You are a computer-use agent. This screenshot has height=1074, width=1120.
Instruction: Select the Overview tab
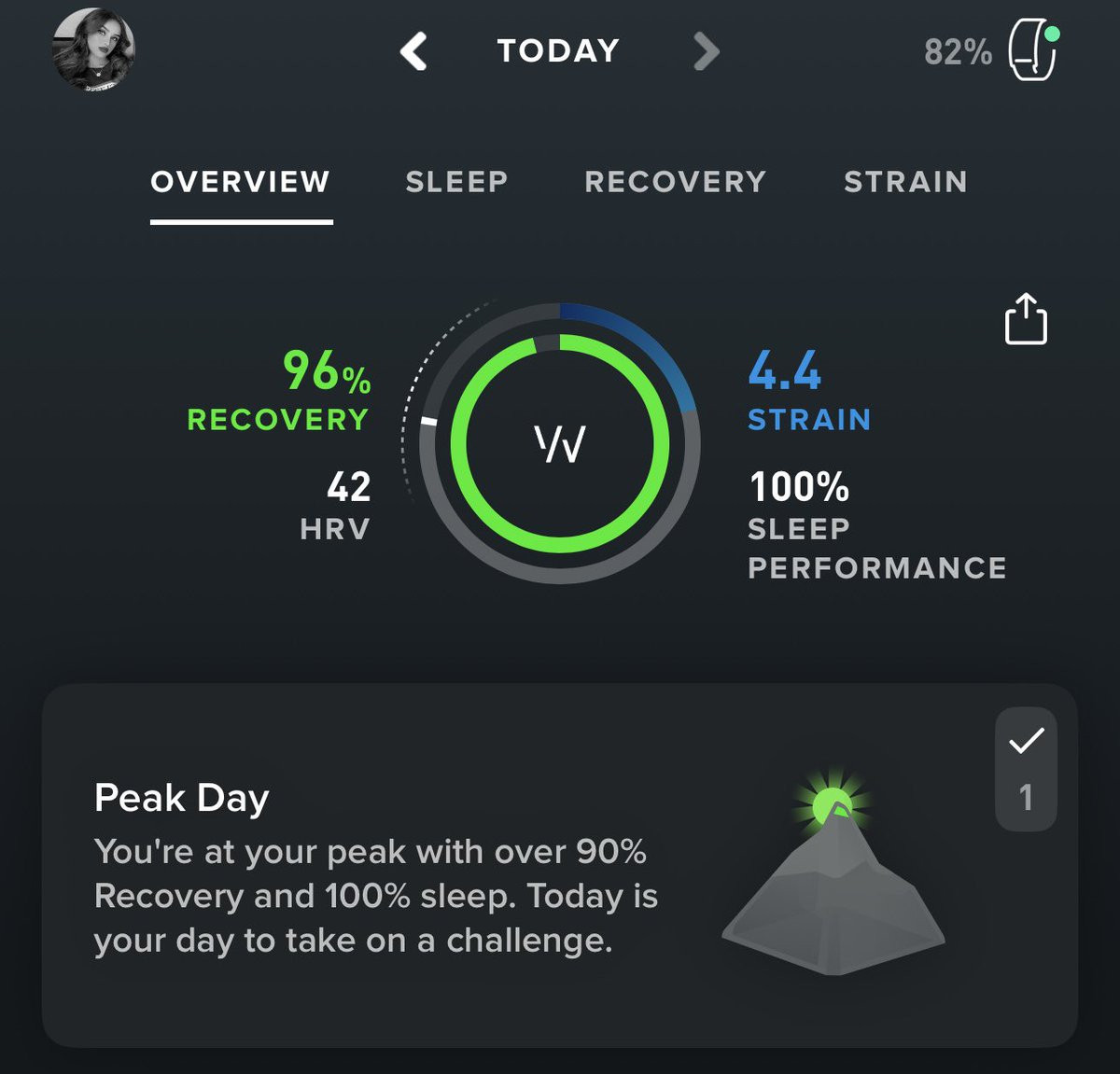point(241,181)
